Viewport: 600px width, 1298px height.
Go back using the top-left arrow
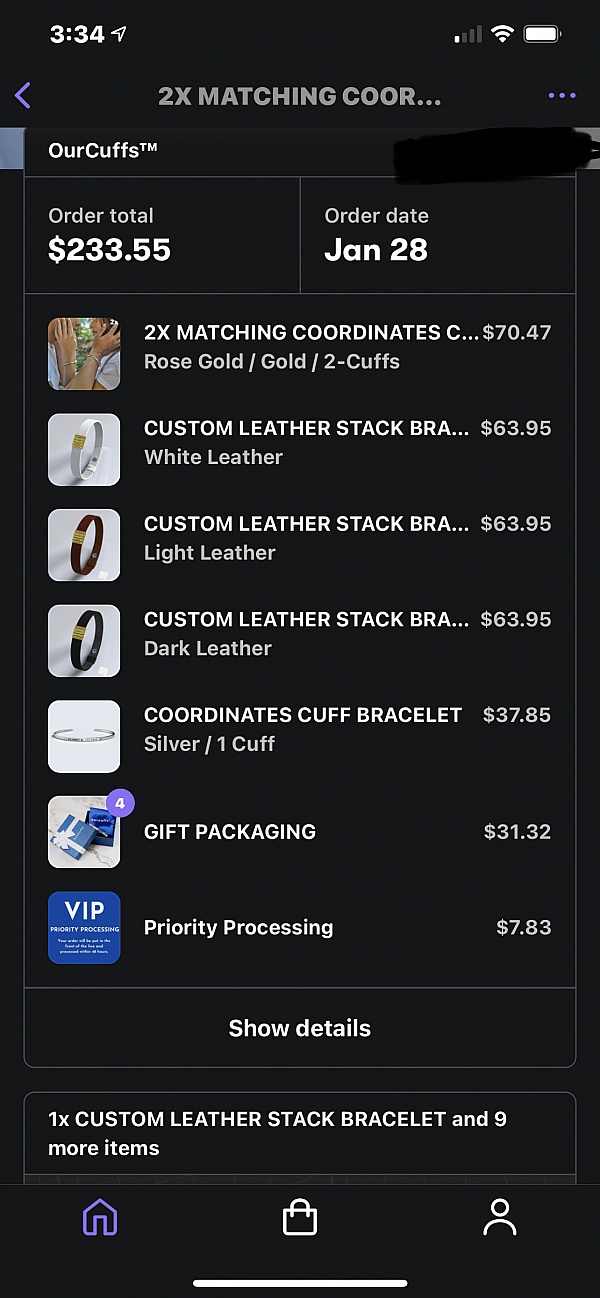[23, 96]
